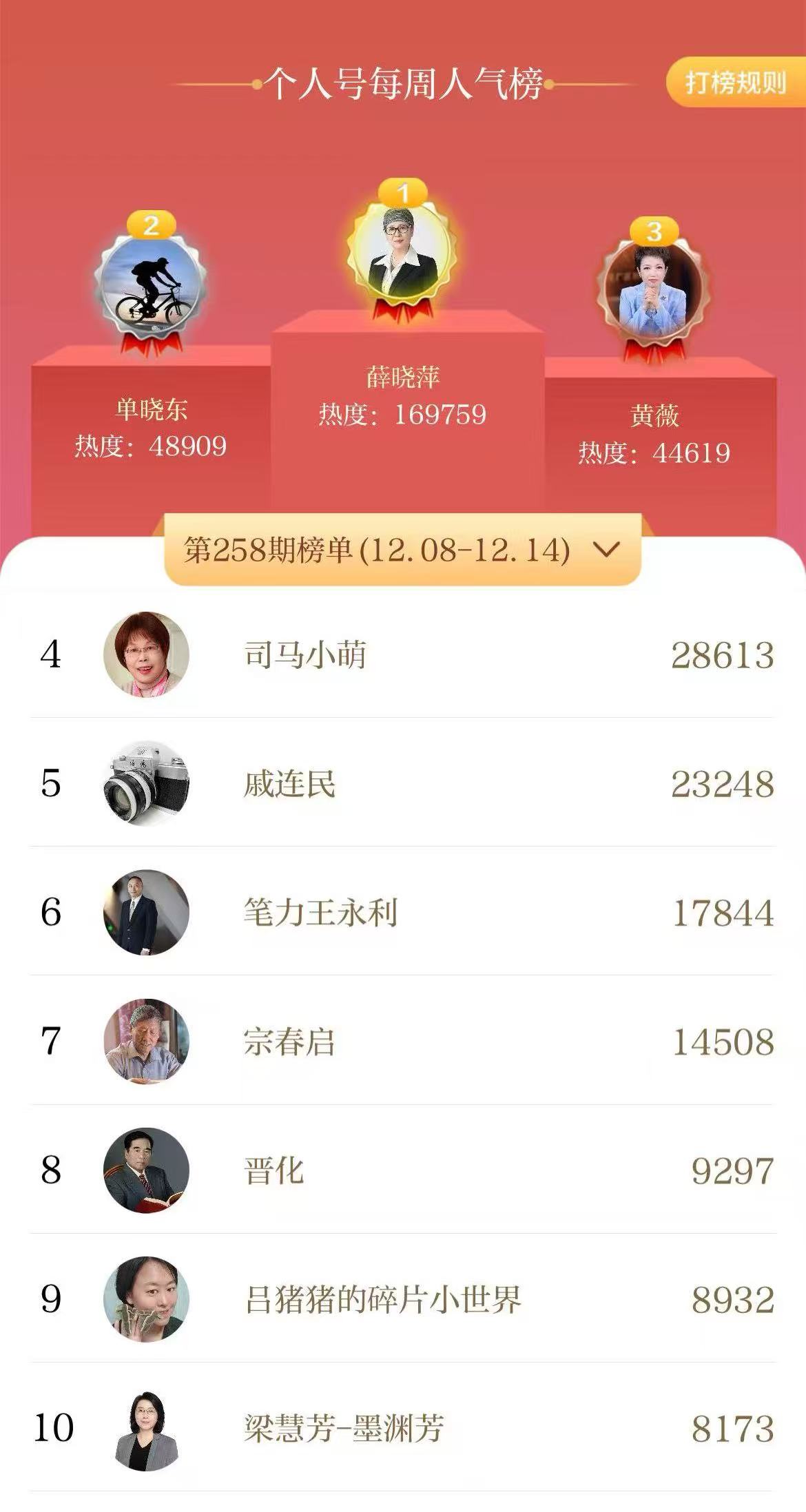The width and height of the screenshot is (806, 1512).
Task: Tap third-place 黄薇's avatar
Action: [653, 292]
